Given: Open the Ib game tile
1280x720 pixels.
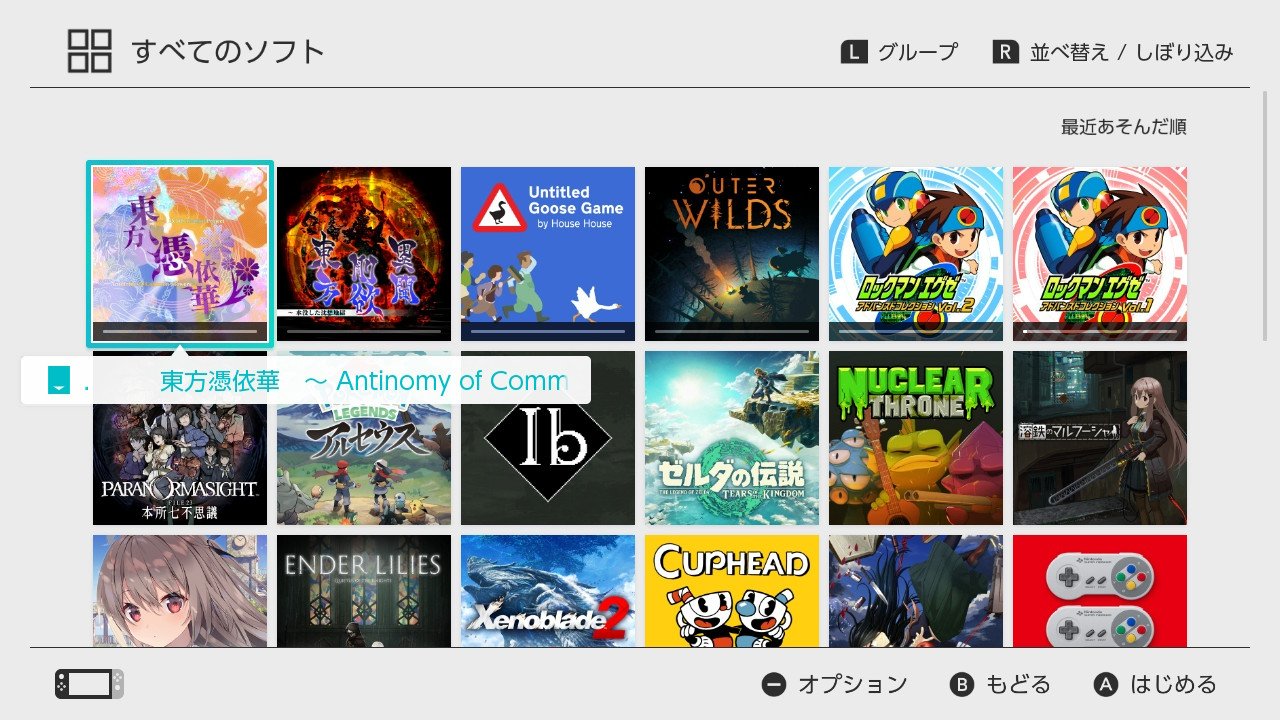Looking at the screenshot, I should [548, 440].
